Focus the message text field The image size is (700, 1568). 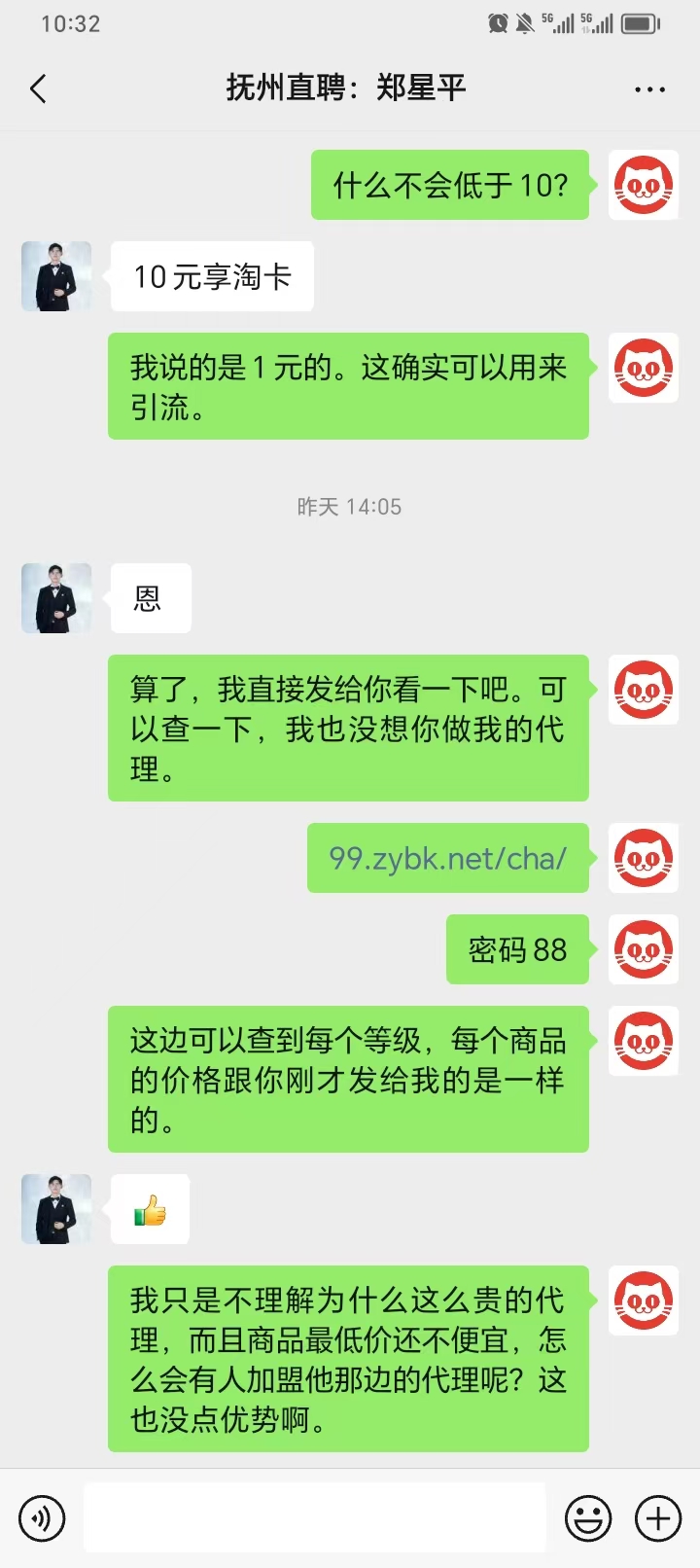click(x=314, y=1517)
